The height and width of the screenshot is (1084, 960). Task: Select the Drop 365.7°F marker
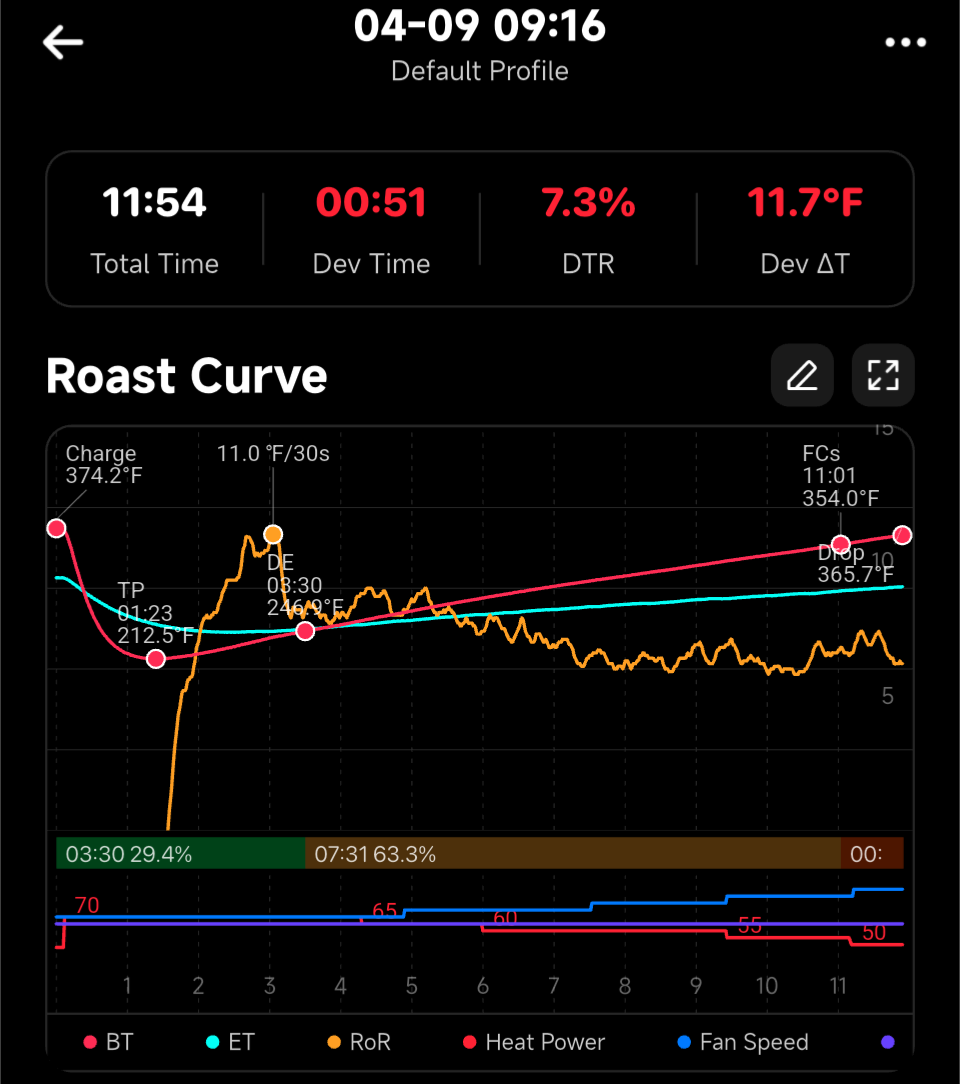click(903, 535)
